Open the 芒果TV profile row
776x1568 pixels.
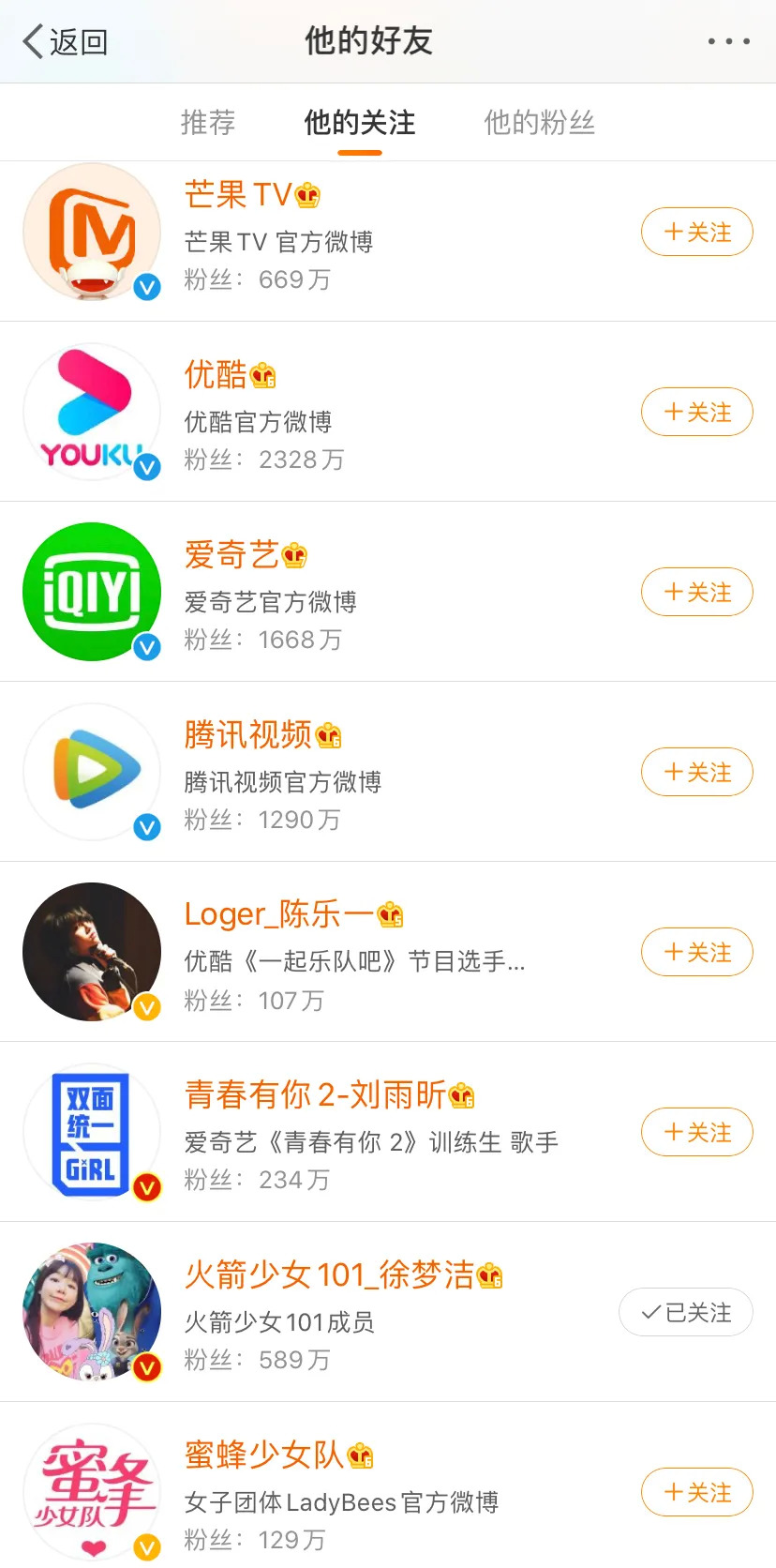375,241
